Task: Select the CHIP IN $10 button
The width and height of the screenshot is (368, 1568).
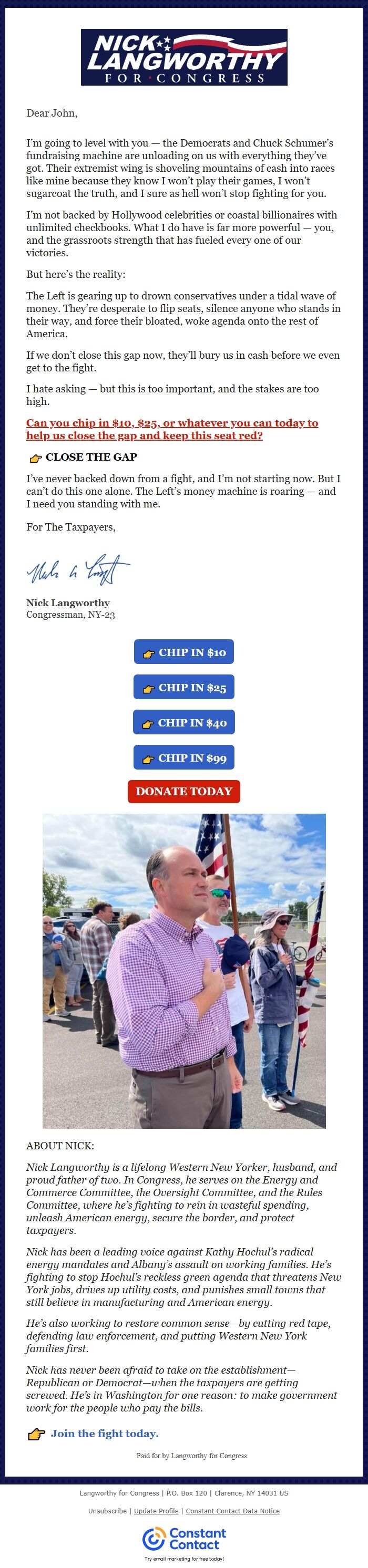Action: click(x=184, y=652)
